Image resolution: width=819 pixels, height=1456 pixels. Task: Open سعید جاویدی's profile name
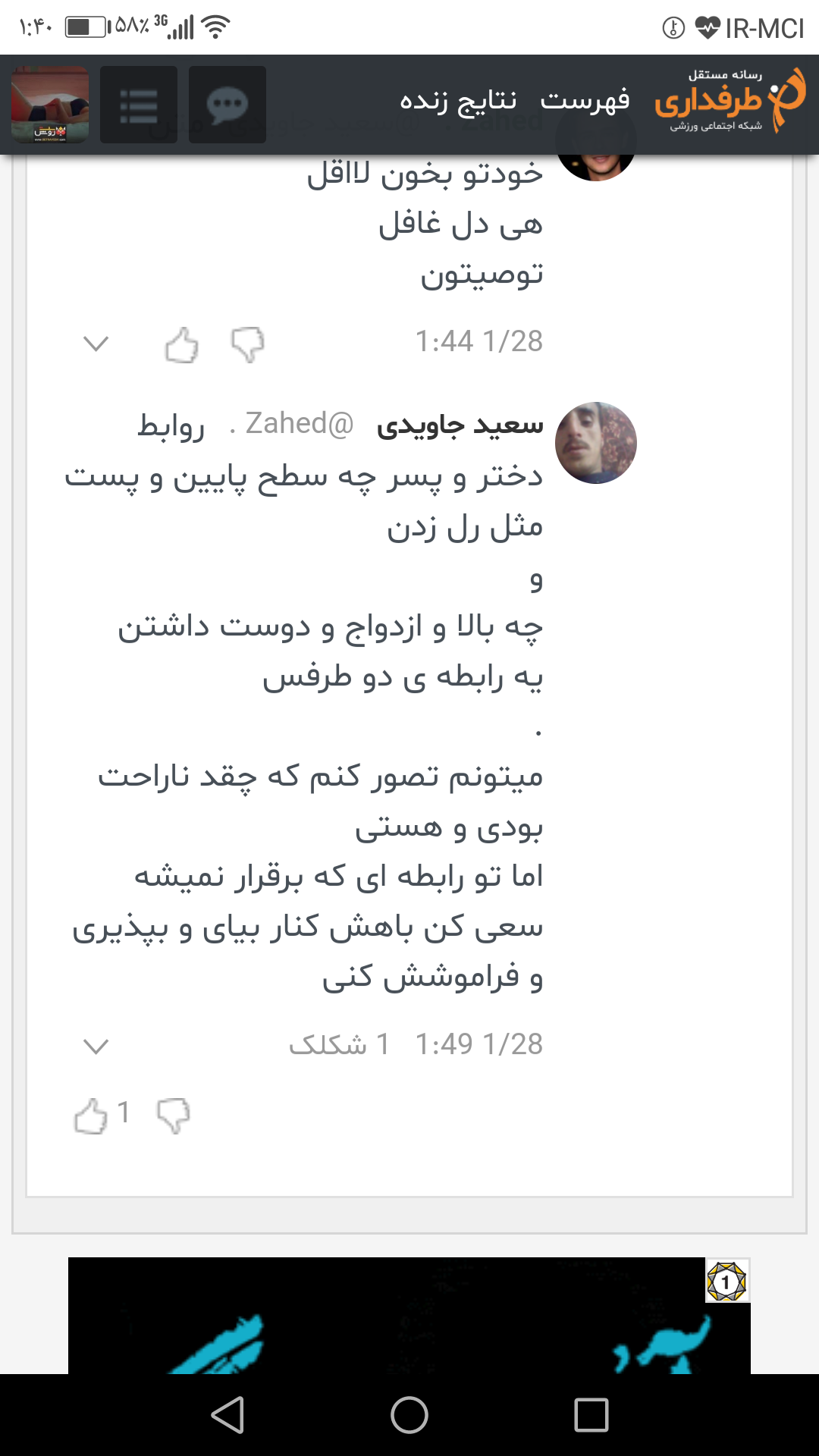click(460, 425)
